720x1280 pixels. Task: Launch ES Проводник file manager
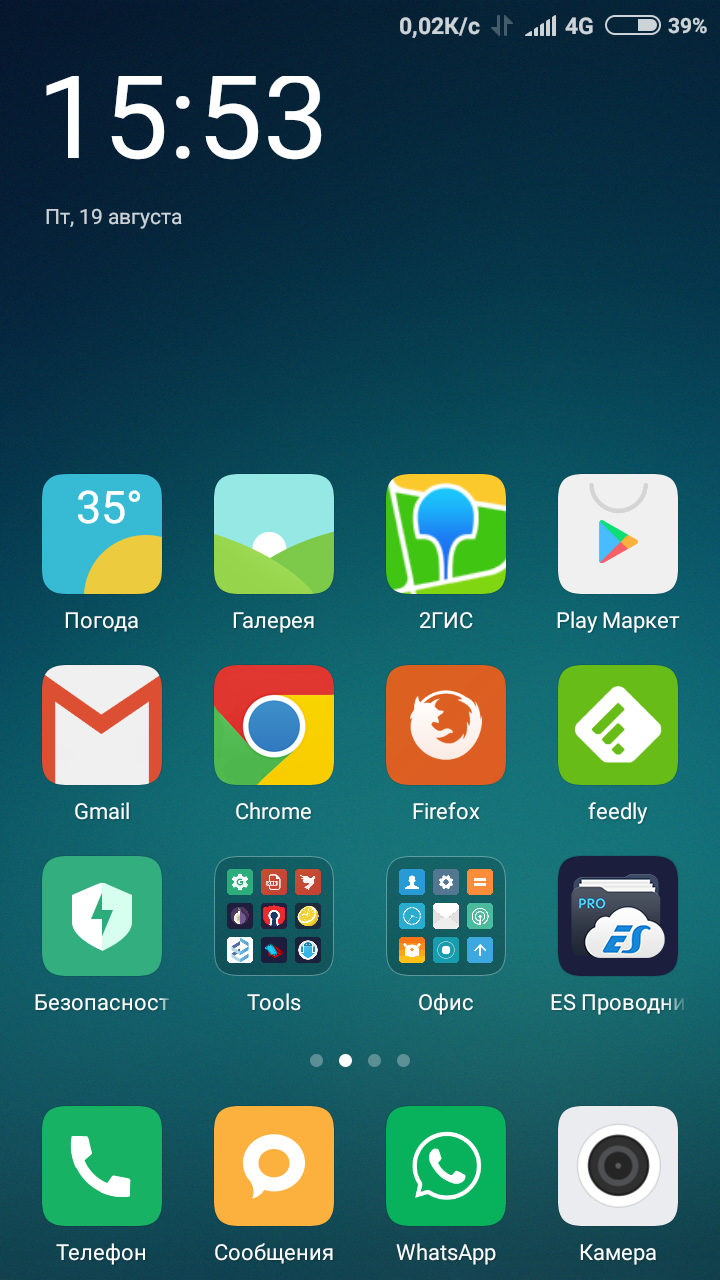618,916
